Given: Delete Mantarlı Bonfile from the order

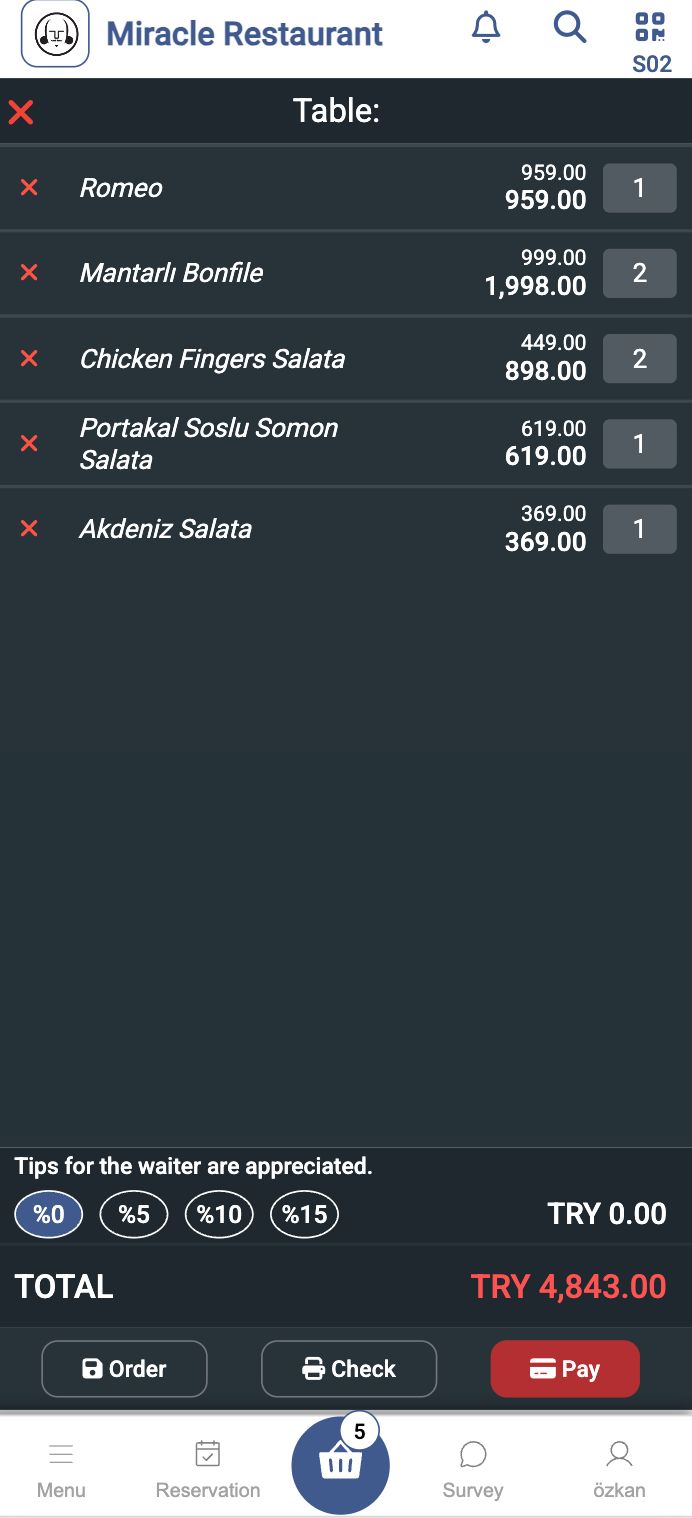Looking at the screenshot, I should coord(30,272).
